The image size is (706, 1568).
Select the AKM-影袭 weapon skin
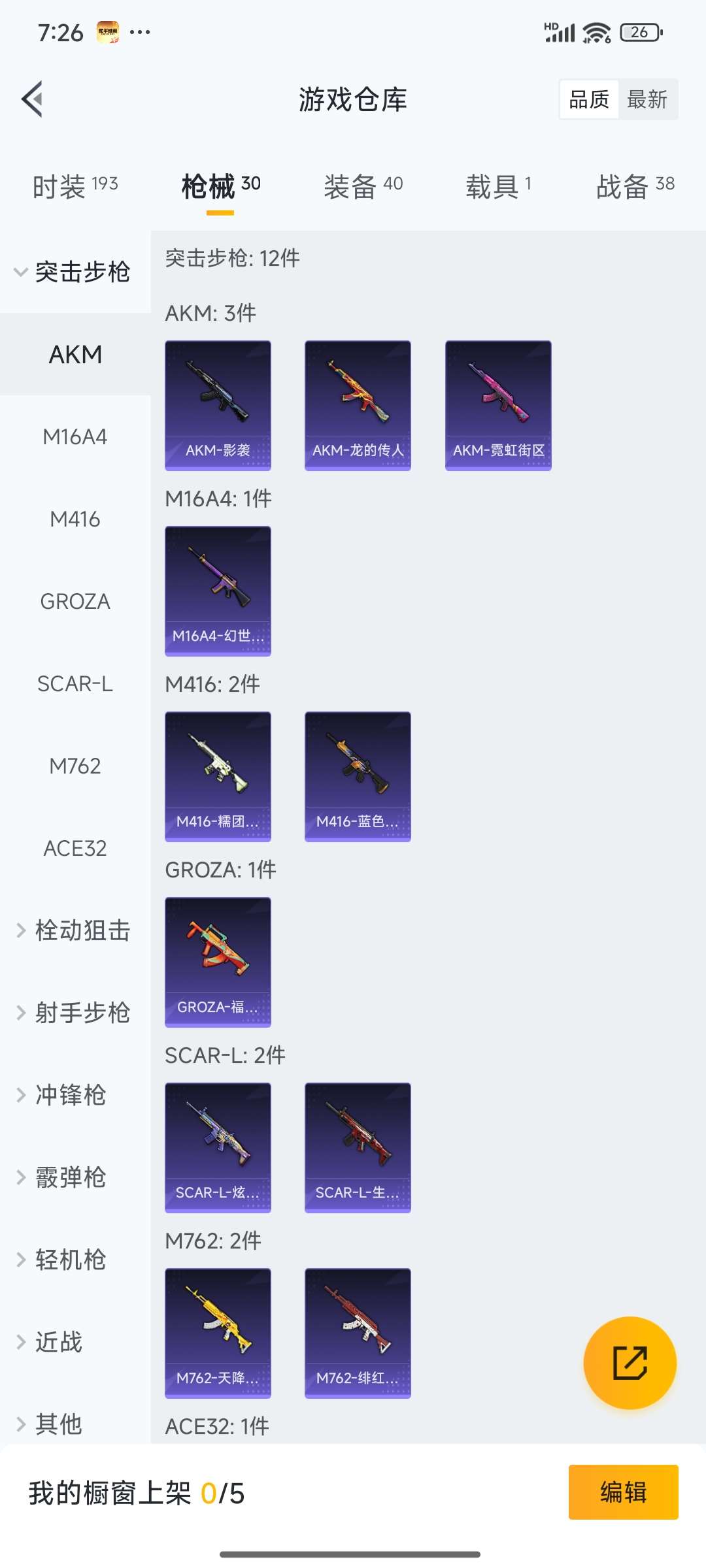(218, 404)
